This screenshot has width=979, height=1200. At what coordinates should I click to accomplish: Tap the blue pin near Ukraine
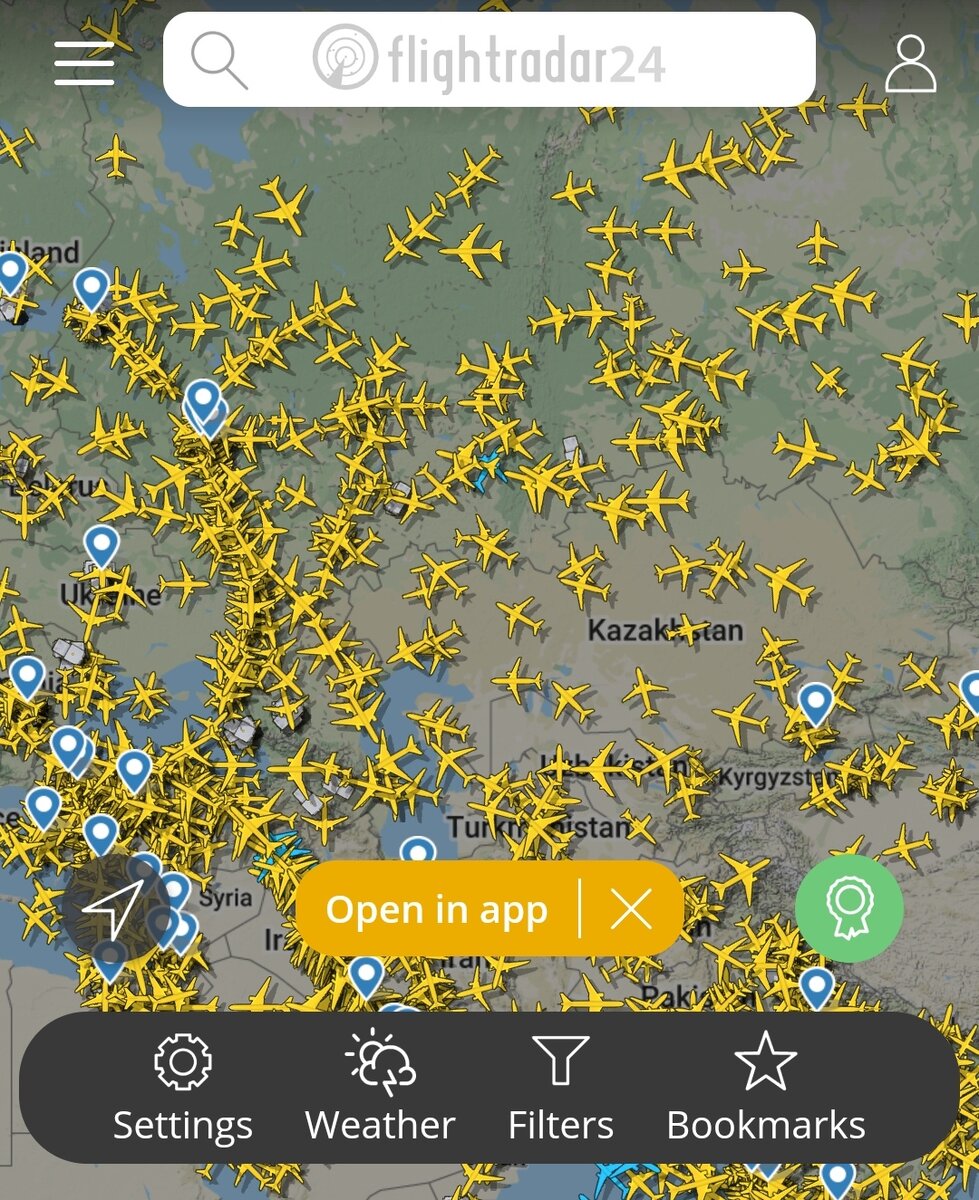click(100, 543)
